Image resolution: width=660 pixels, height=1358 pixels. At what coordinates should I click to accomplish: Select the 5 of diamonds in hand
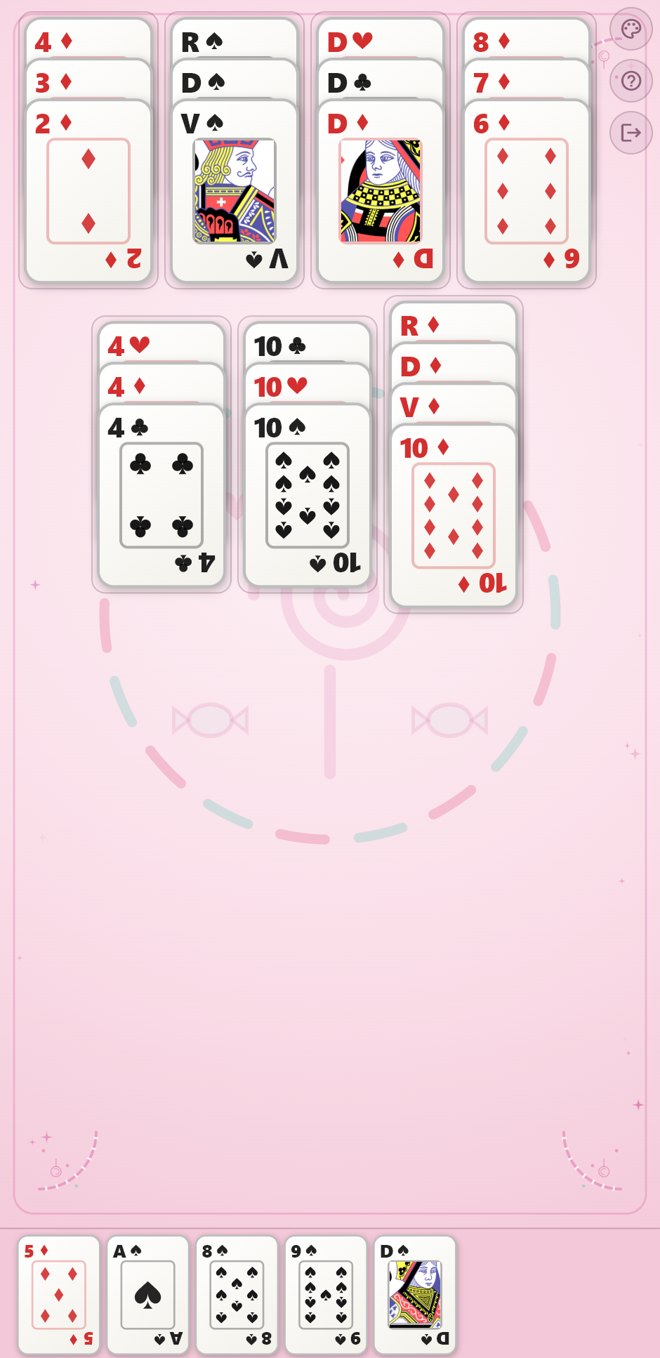(x=59, y=1295)
